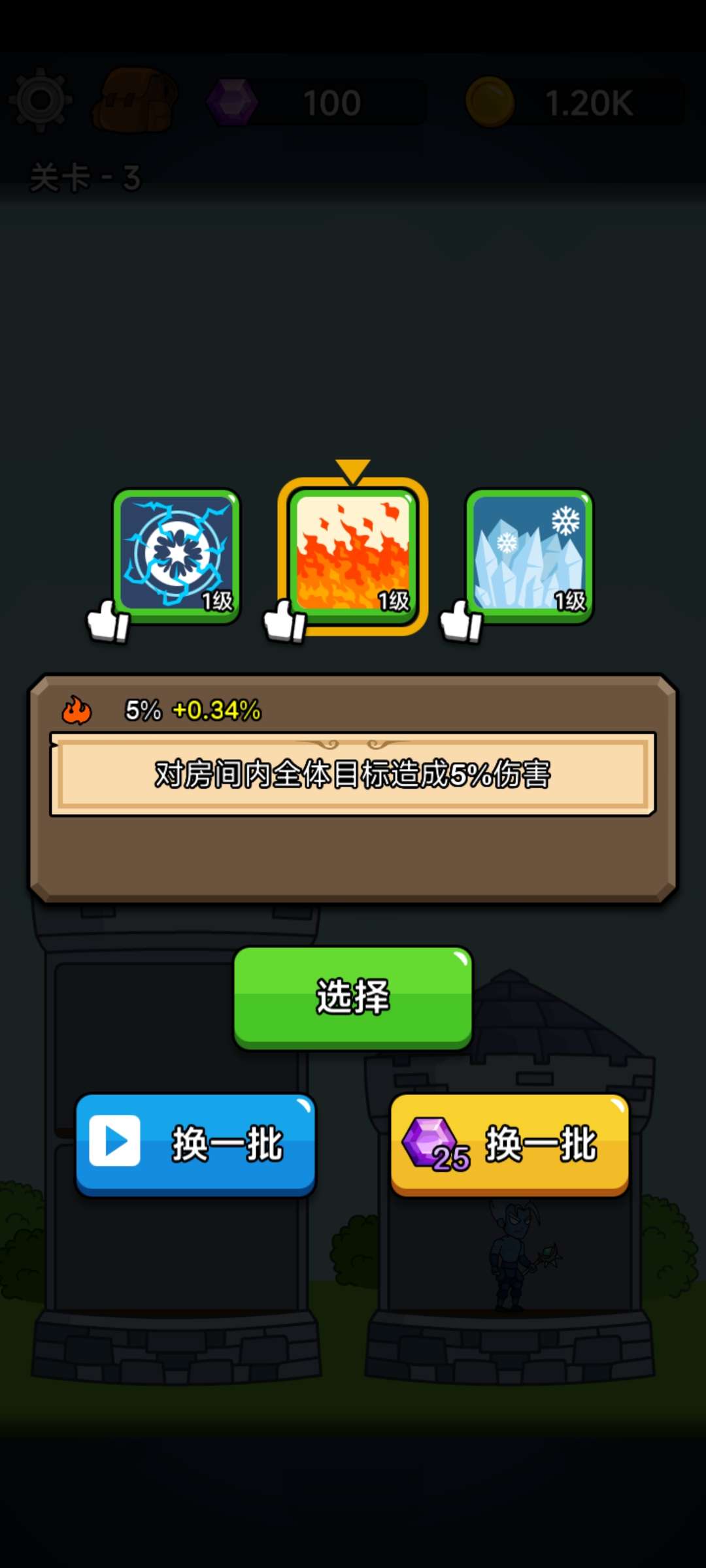Select the fire skill card
Screen dimensions: 706x1568
point(353,555)
